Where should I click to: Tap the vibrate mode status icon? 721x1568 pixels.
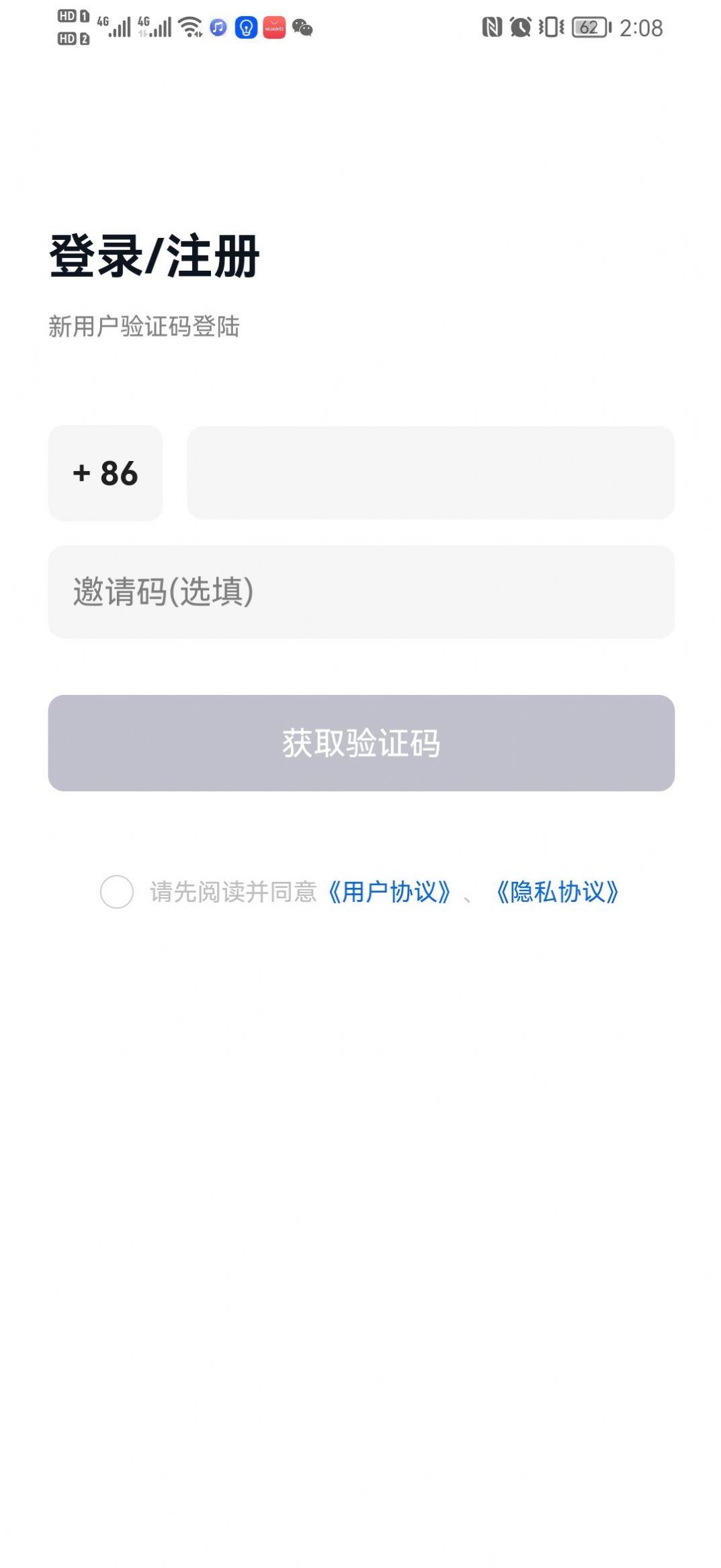point(550,27)
